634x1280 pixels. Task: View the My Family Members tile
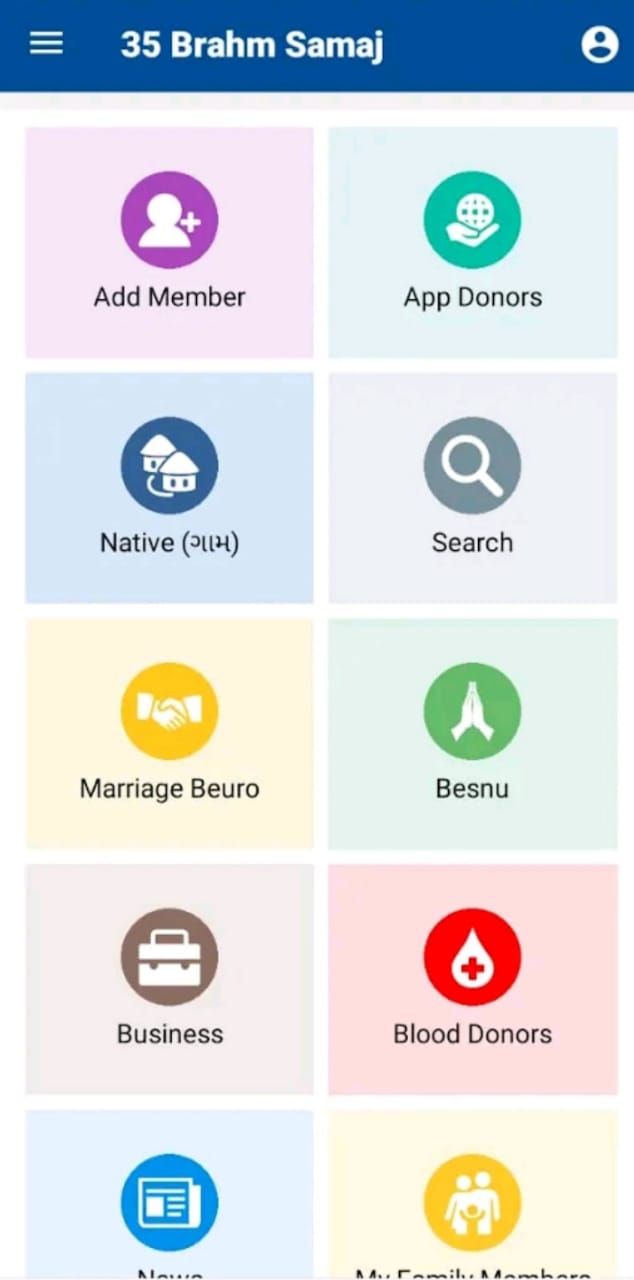(x=473, y=1194)
